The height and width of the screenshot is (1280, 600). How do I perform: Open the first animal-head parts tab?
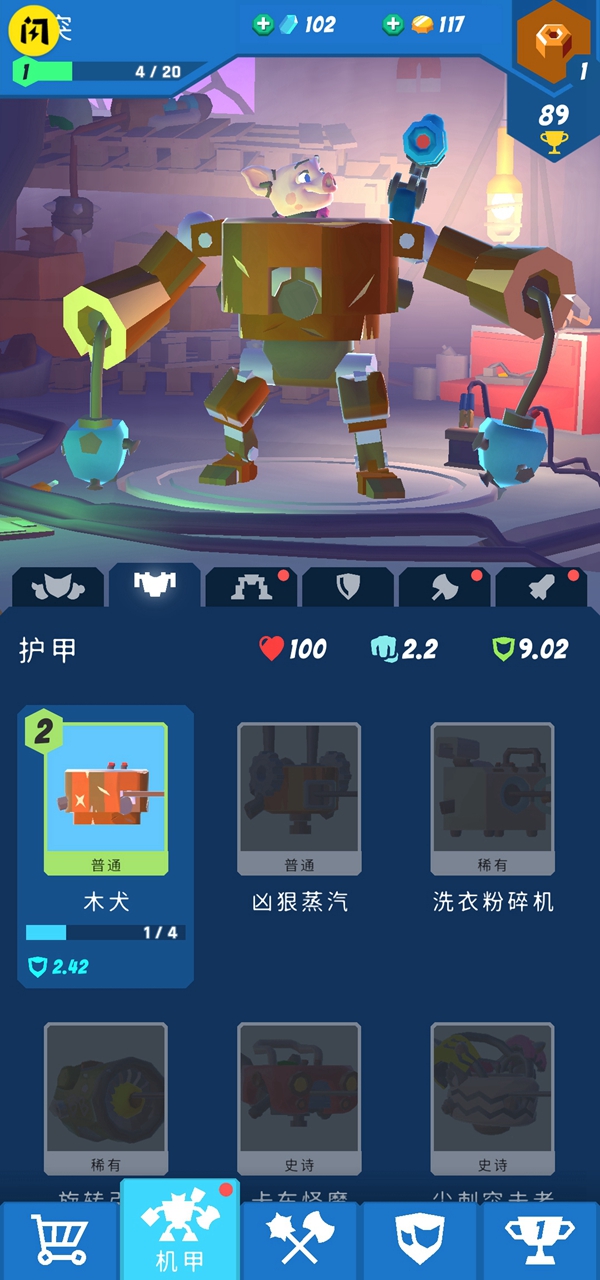tap(57, 587)
